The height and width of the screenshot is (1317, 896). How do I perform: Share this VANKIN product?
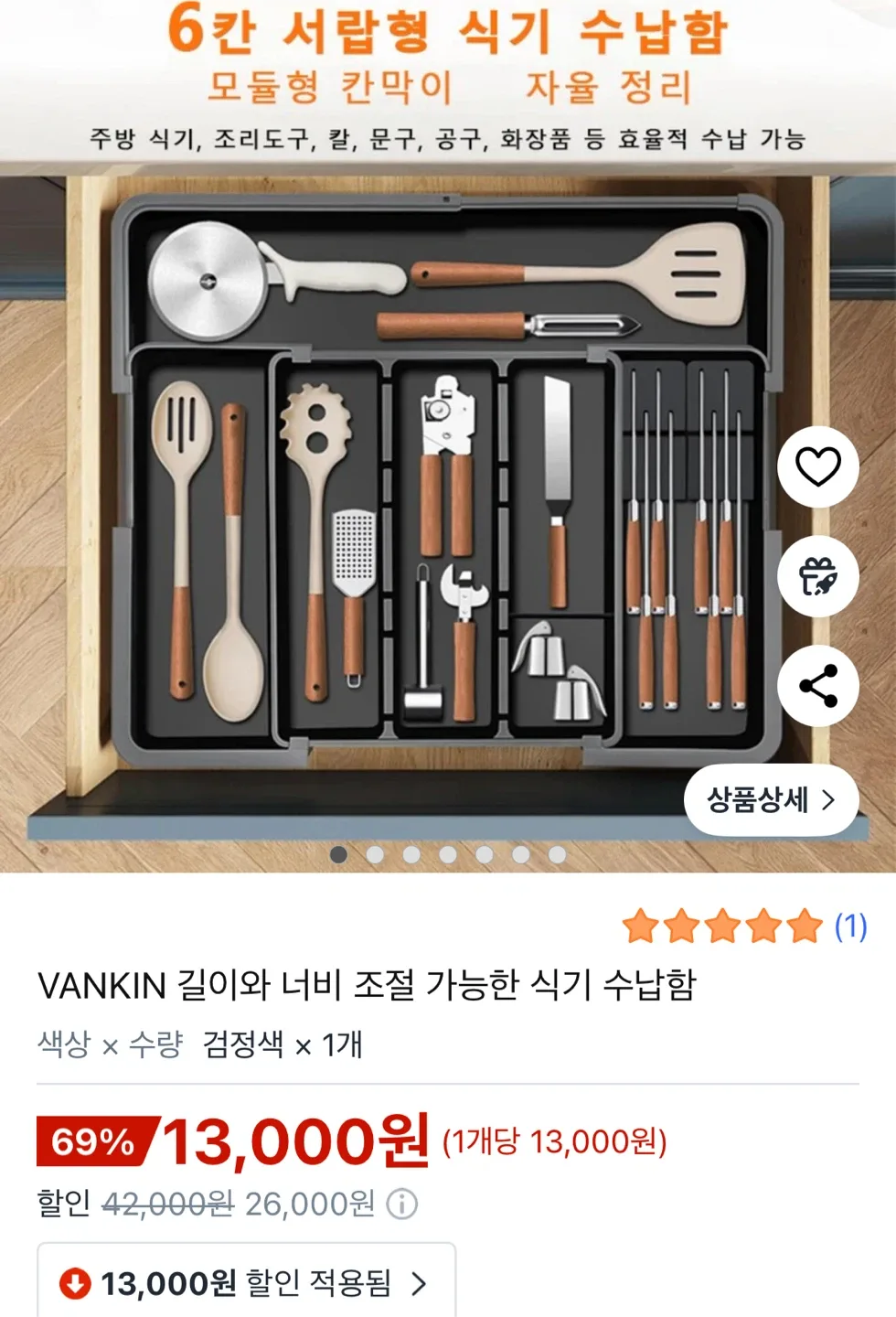tap(817, 686)
